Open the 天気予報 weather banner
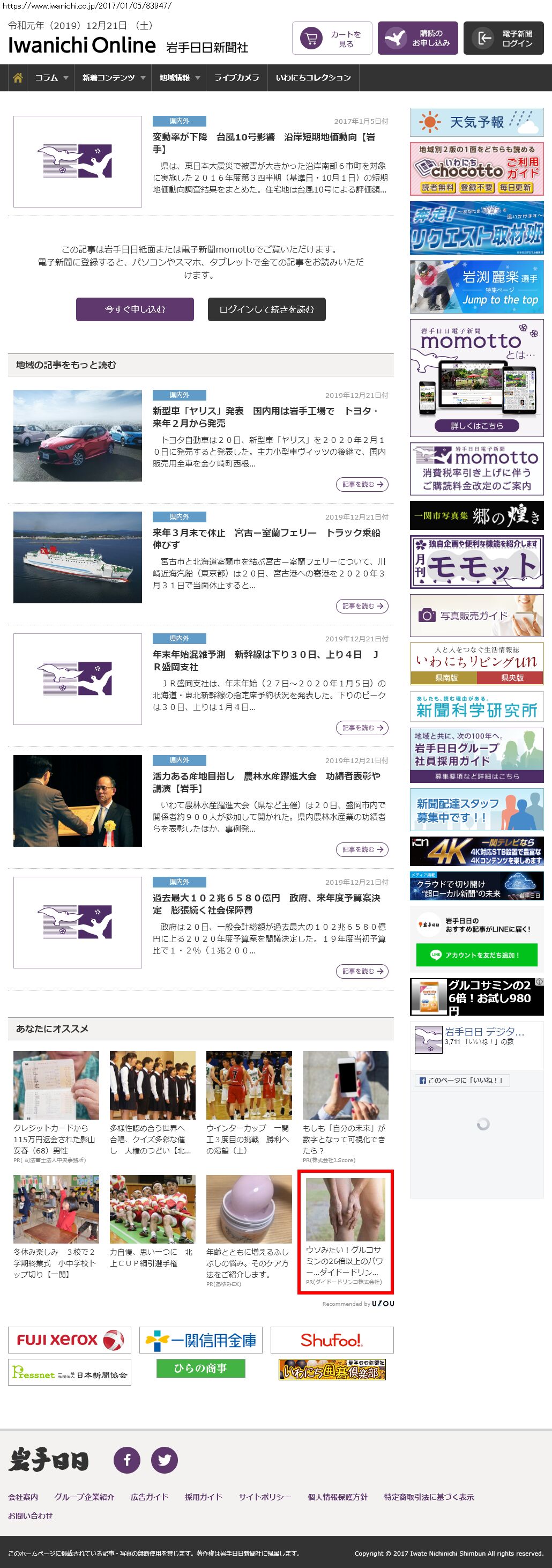 coord(476,122)
